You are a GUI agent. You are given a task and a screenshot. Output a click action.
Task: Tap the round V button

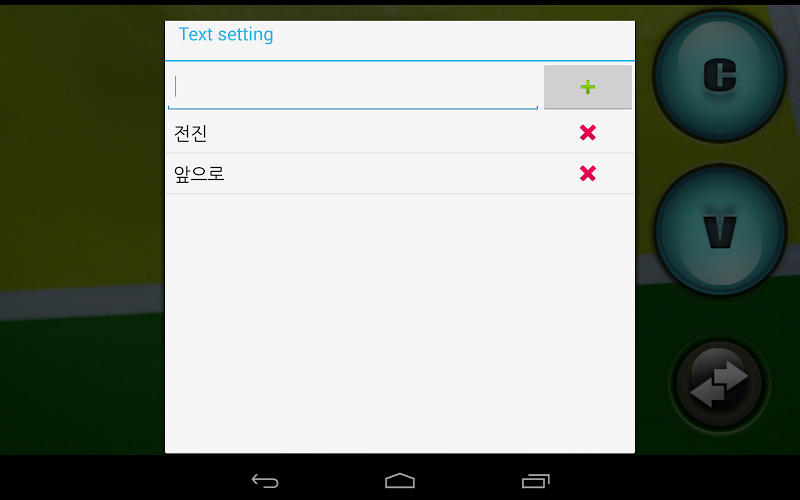pos(720,230)
